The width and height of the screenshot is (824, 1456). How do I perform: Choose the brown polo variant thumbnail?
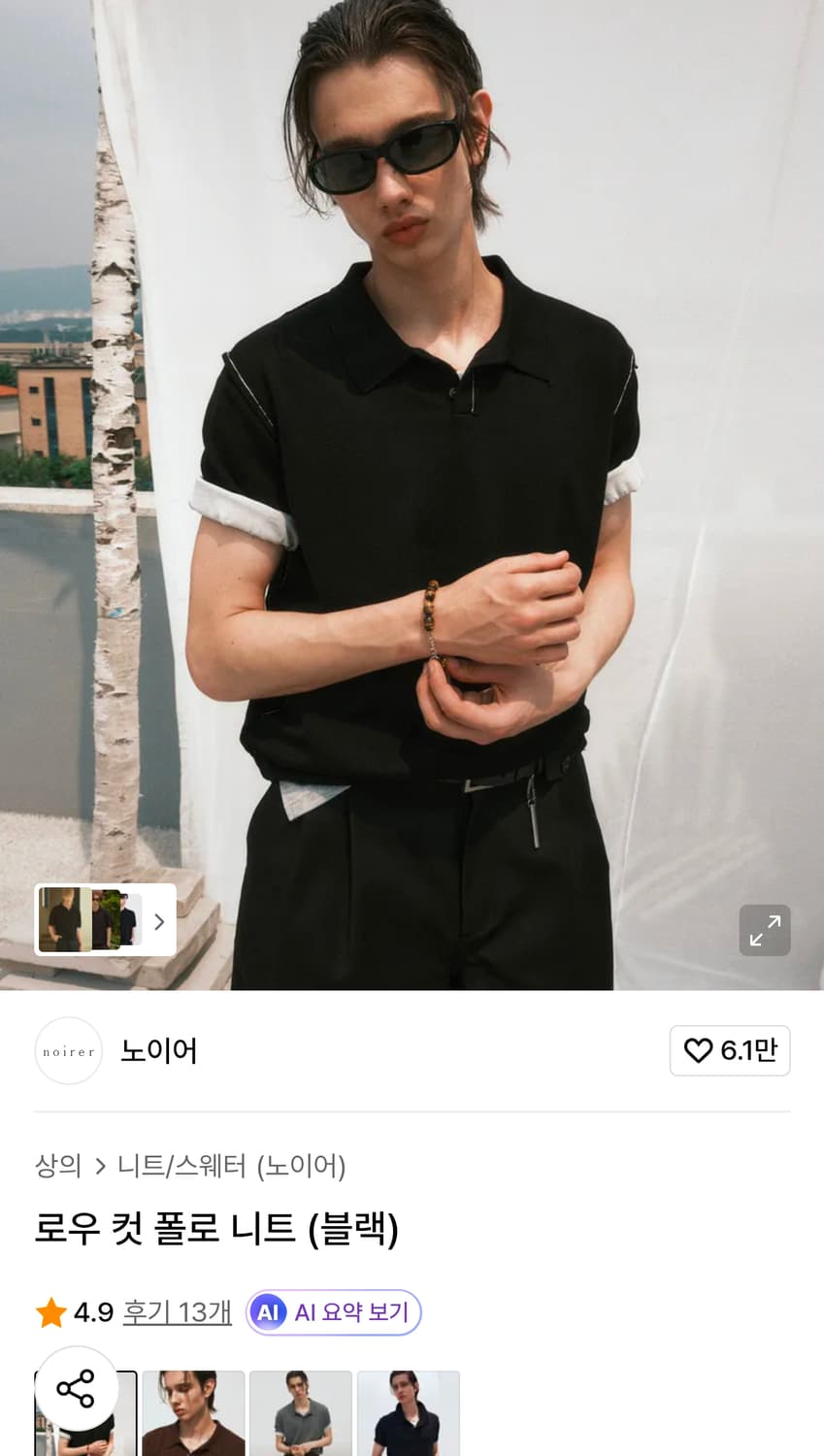[193, 1413]
